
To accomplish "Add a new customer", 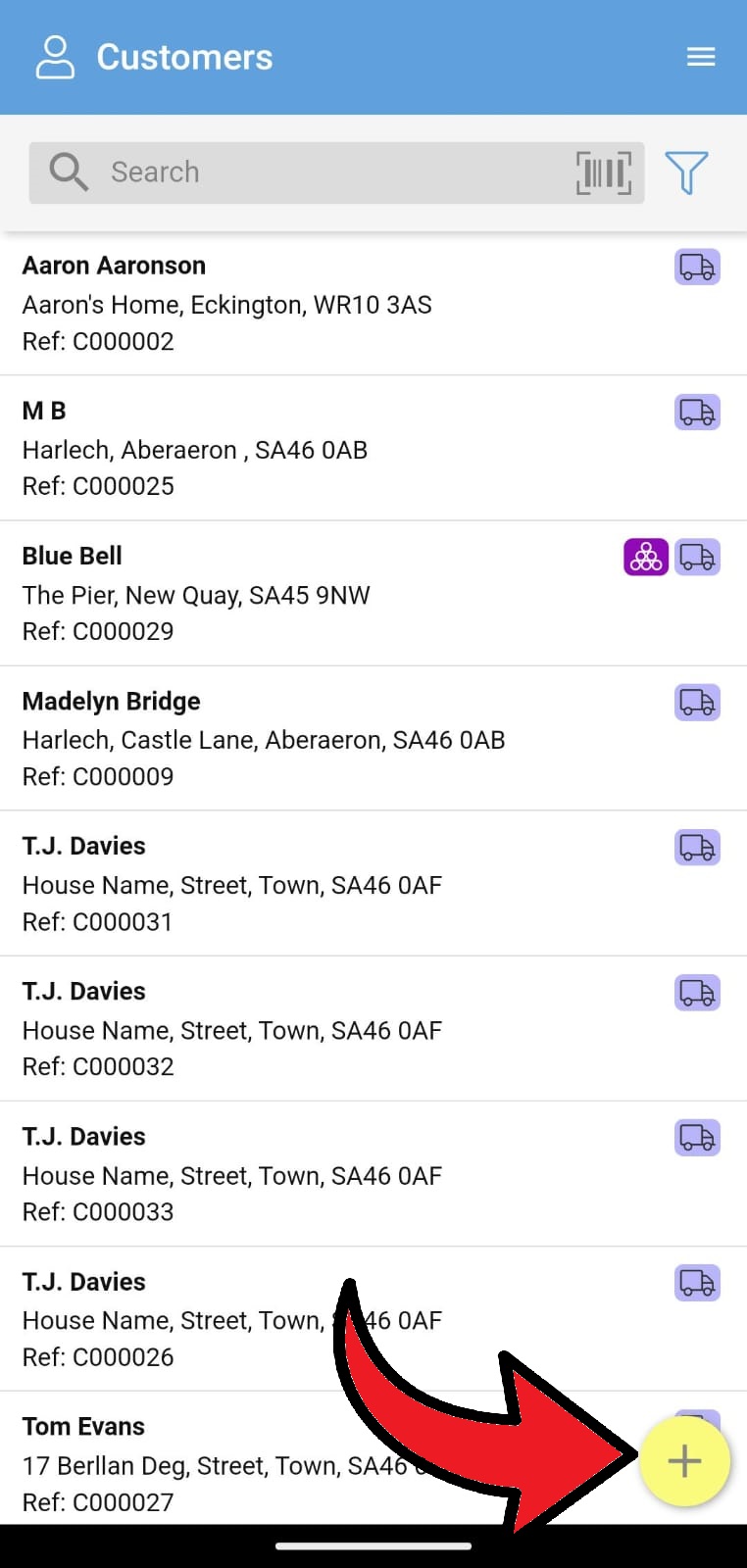I will click(x=684, y=1461).
